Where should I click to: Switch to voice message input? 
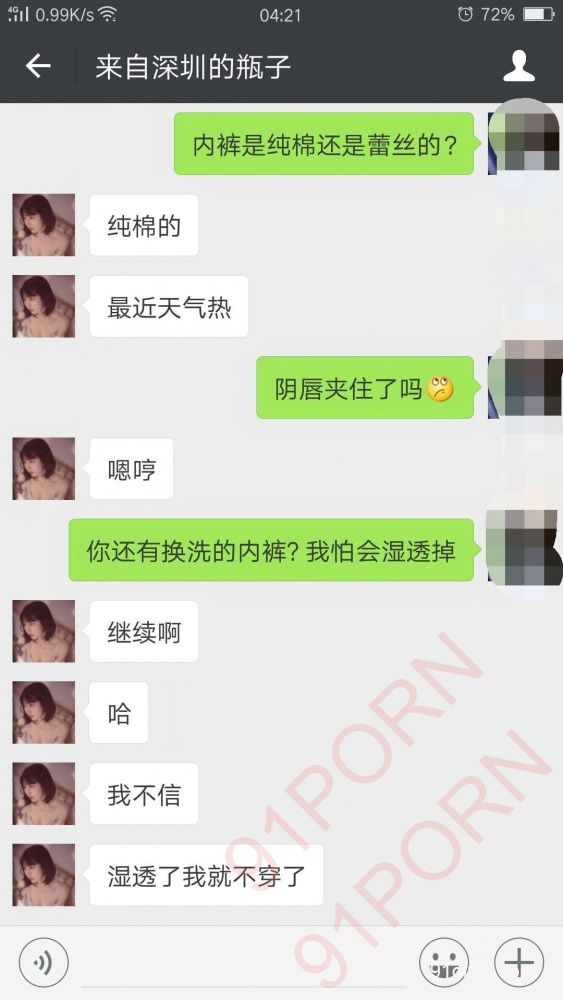click(x=43, y=962)
